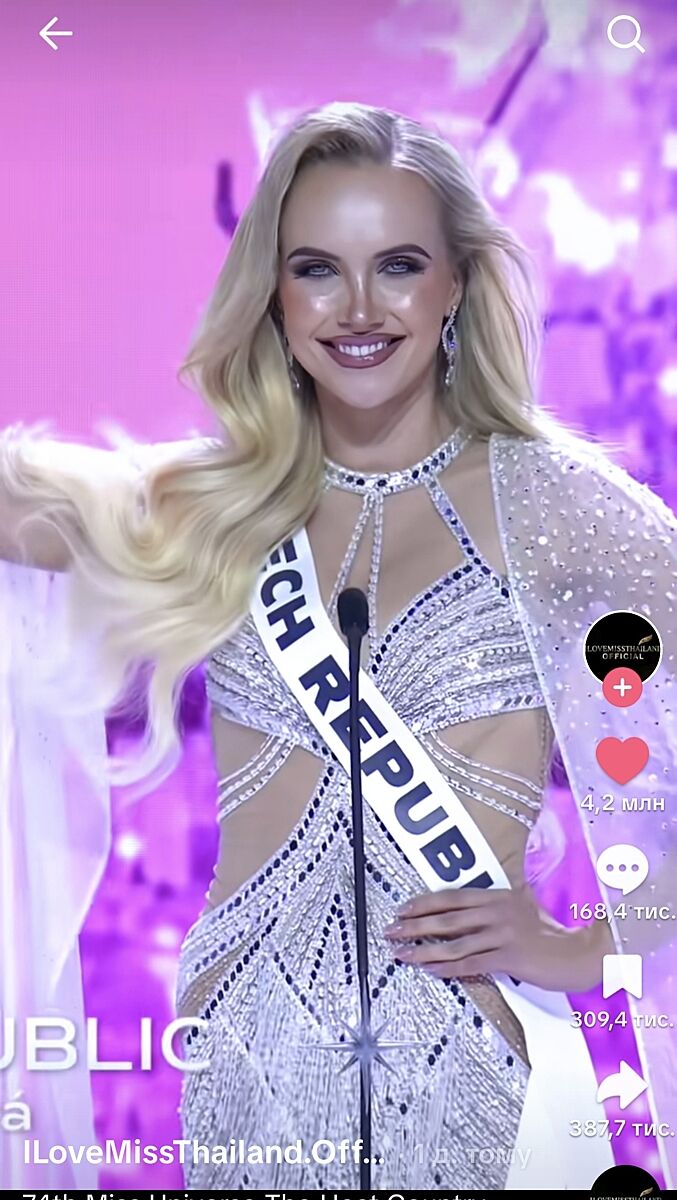
Task: Follow the creator with the plus button
Action: (622, 688)
